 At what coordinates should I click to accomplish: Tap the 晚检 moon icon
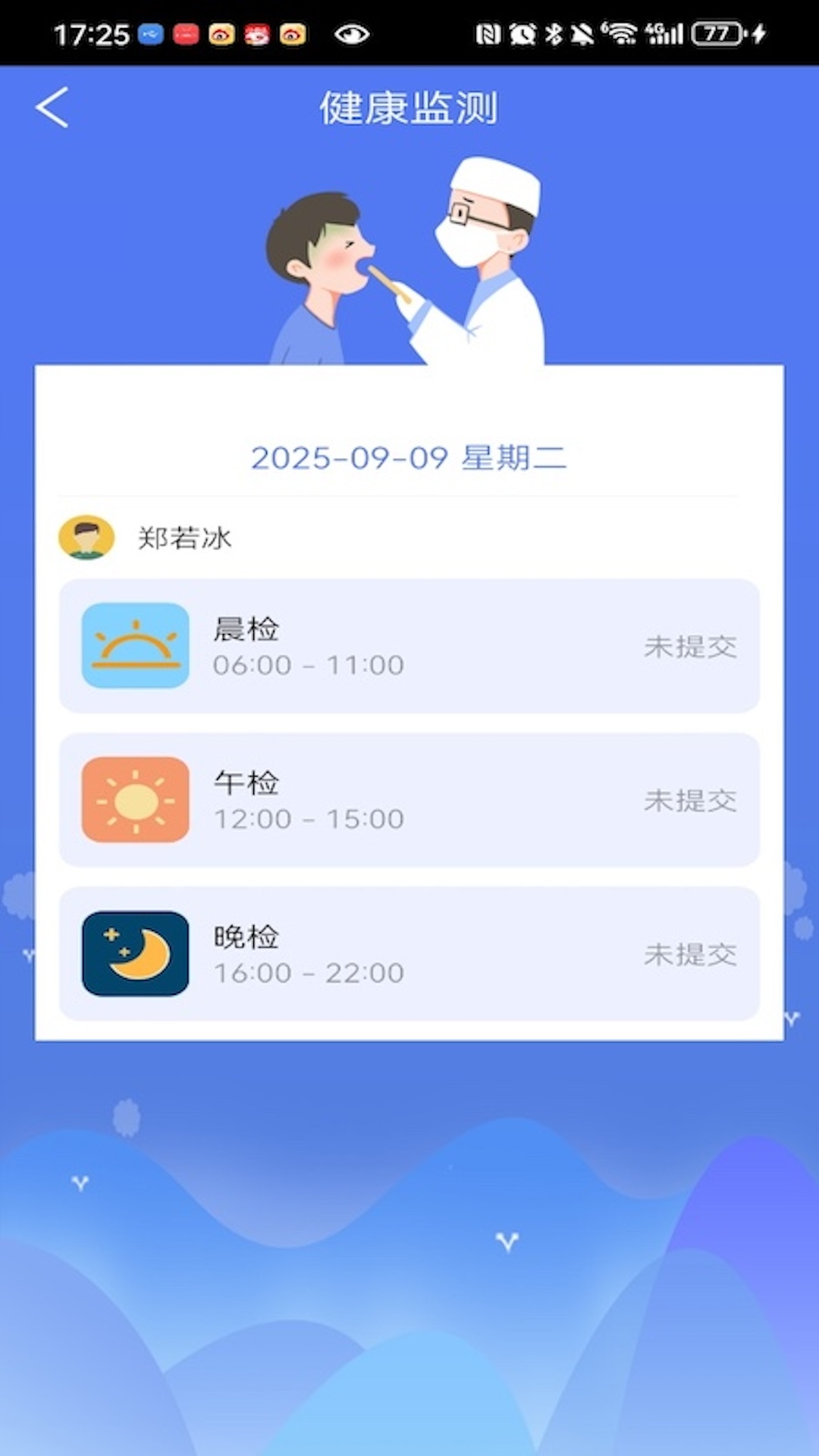pyautogui.click(x=135, y=954)
